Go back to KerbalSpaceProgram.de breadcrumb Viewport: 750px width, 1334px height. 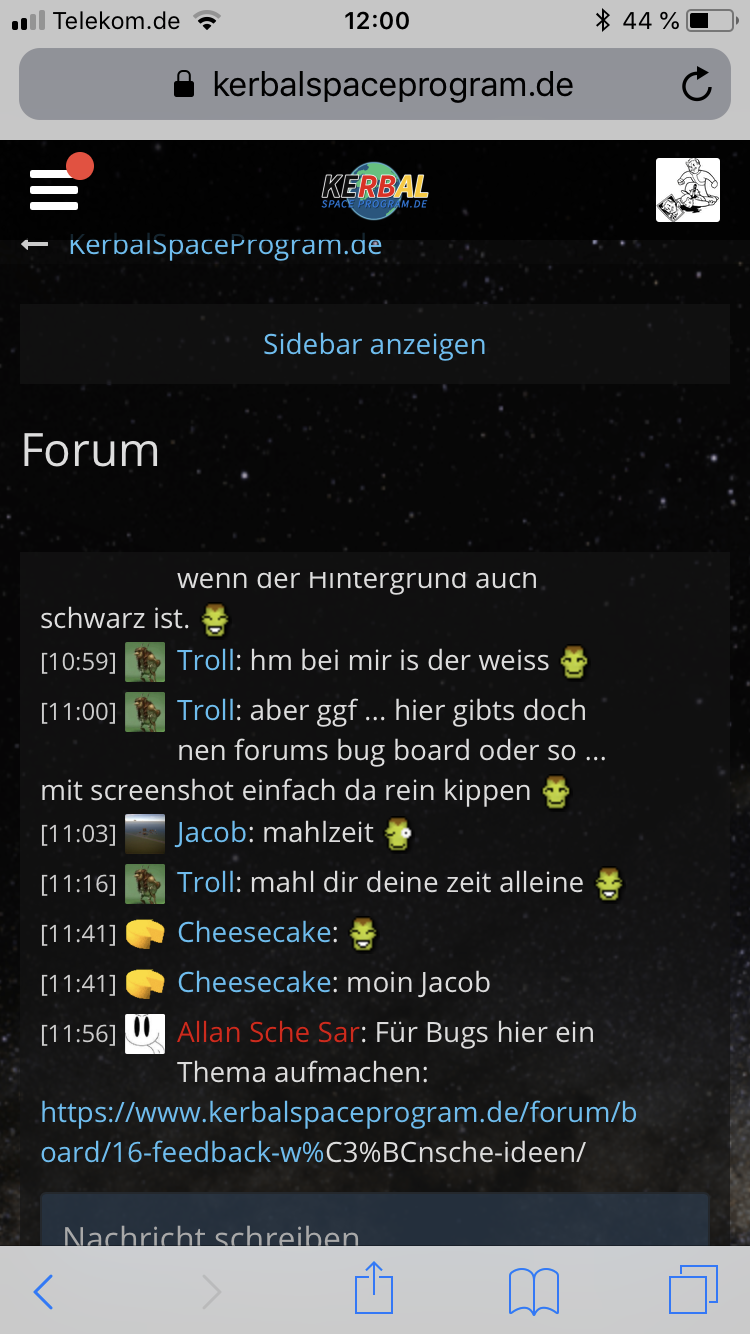tap(224, 245)
